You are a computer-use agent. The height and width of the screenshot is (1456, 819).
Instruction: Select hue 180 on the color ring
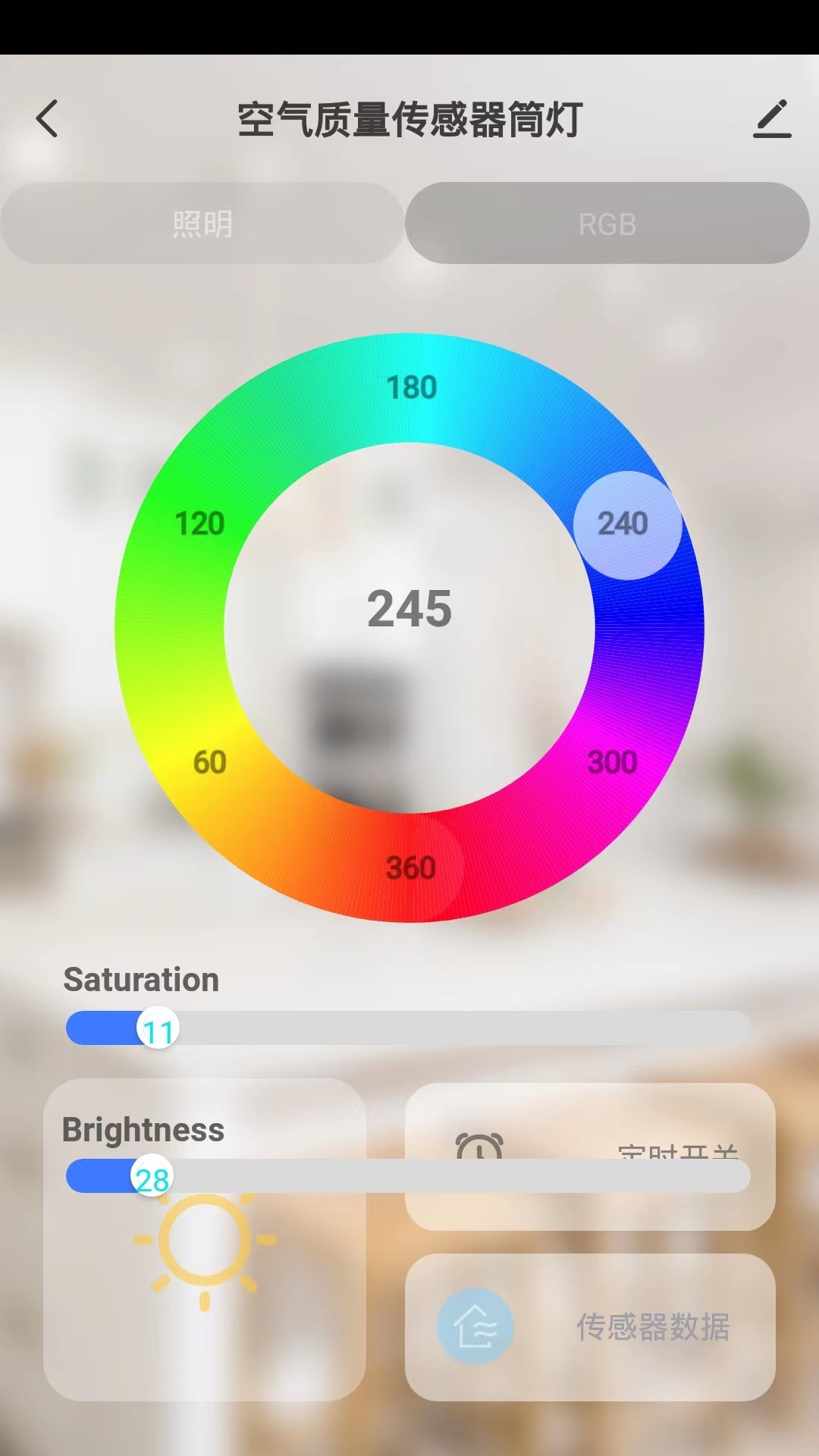(411, 388)
